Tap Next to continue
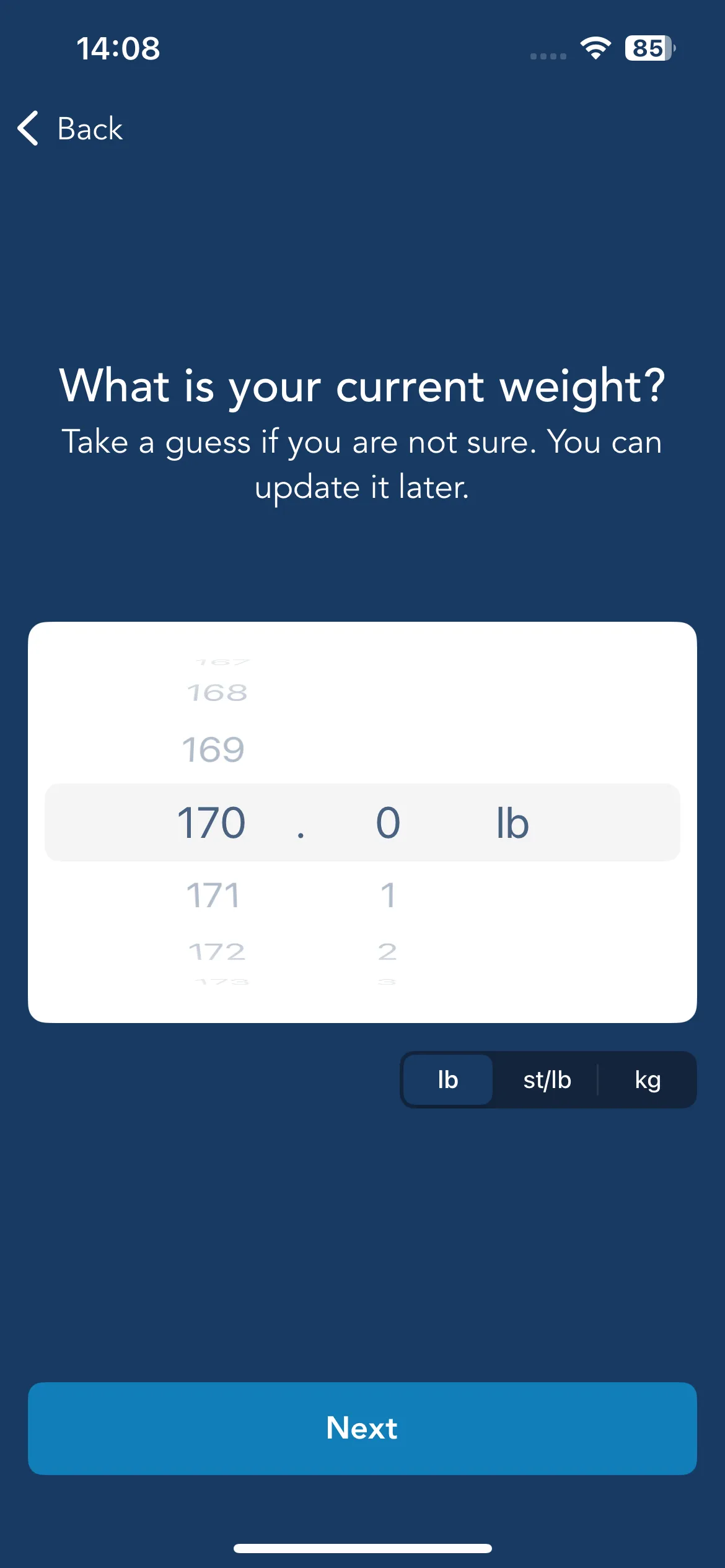The image size is (725, 1568). tap(362, 1428)
